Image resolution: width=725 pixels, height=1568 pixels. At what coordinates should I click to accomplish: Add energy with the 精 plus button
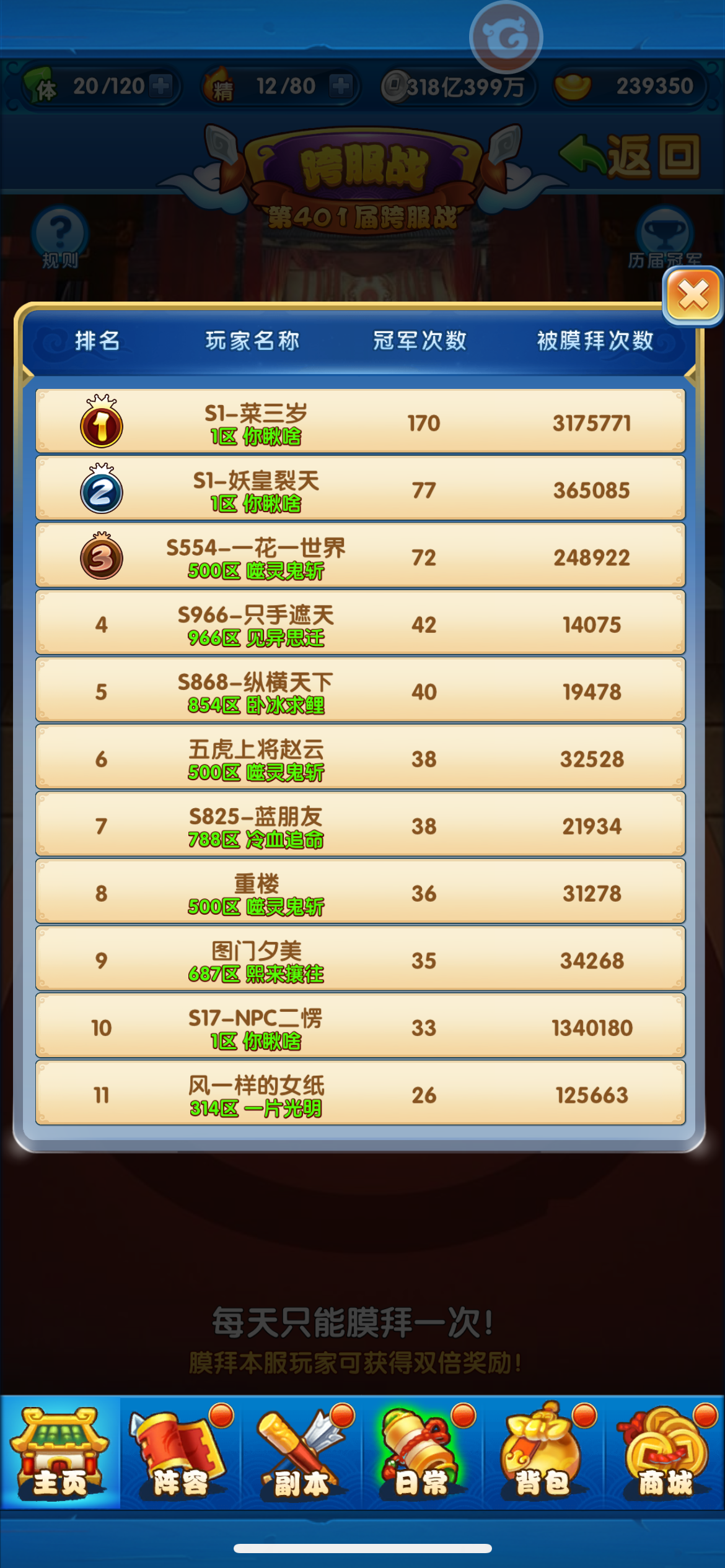(x=341, y=85)
